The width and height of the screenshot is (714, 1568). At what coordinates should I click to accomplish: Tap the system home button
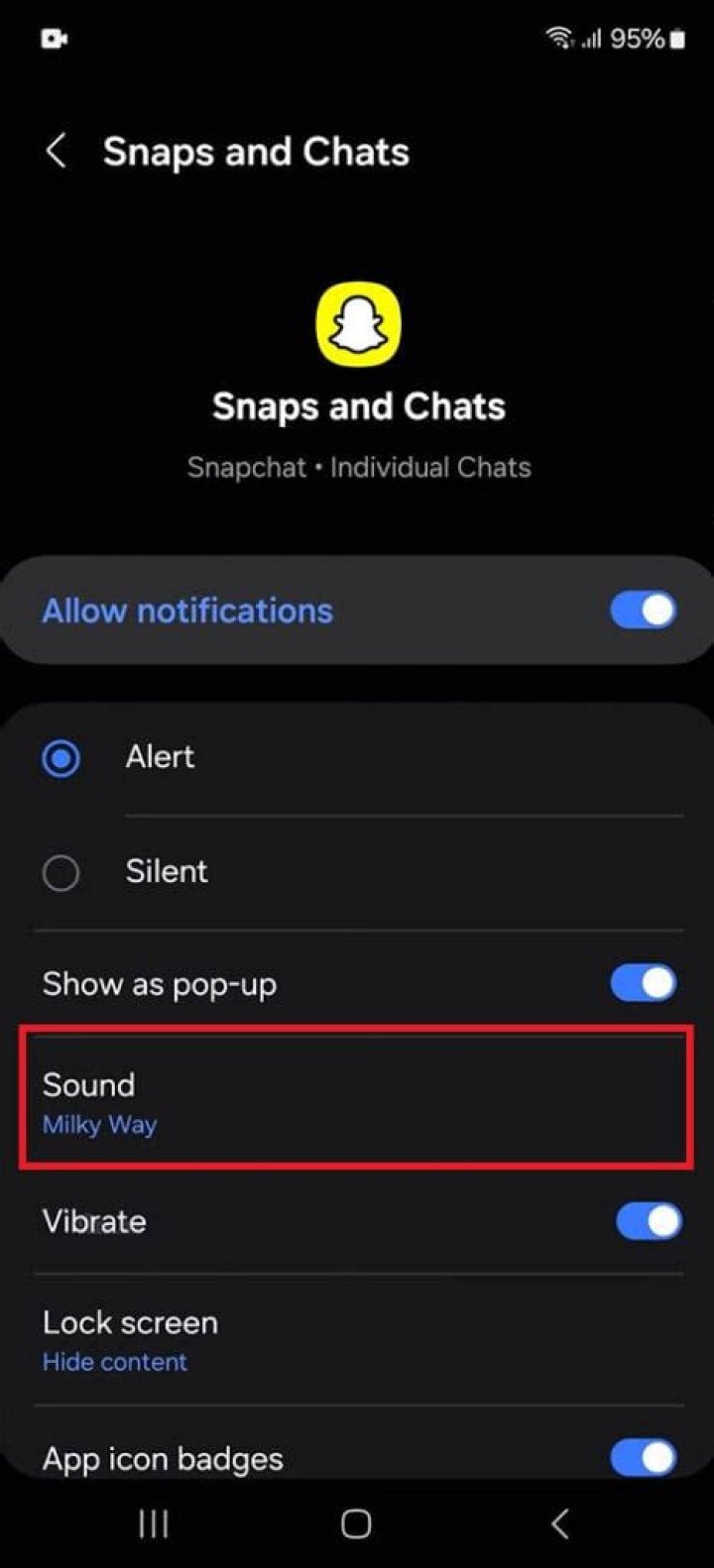[x=356, y=1524]
